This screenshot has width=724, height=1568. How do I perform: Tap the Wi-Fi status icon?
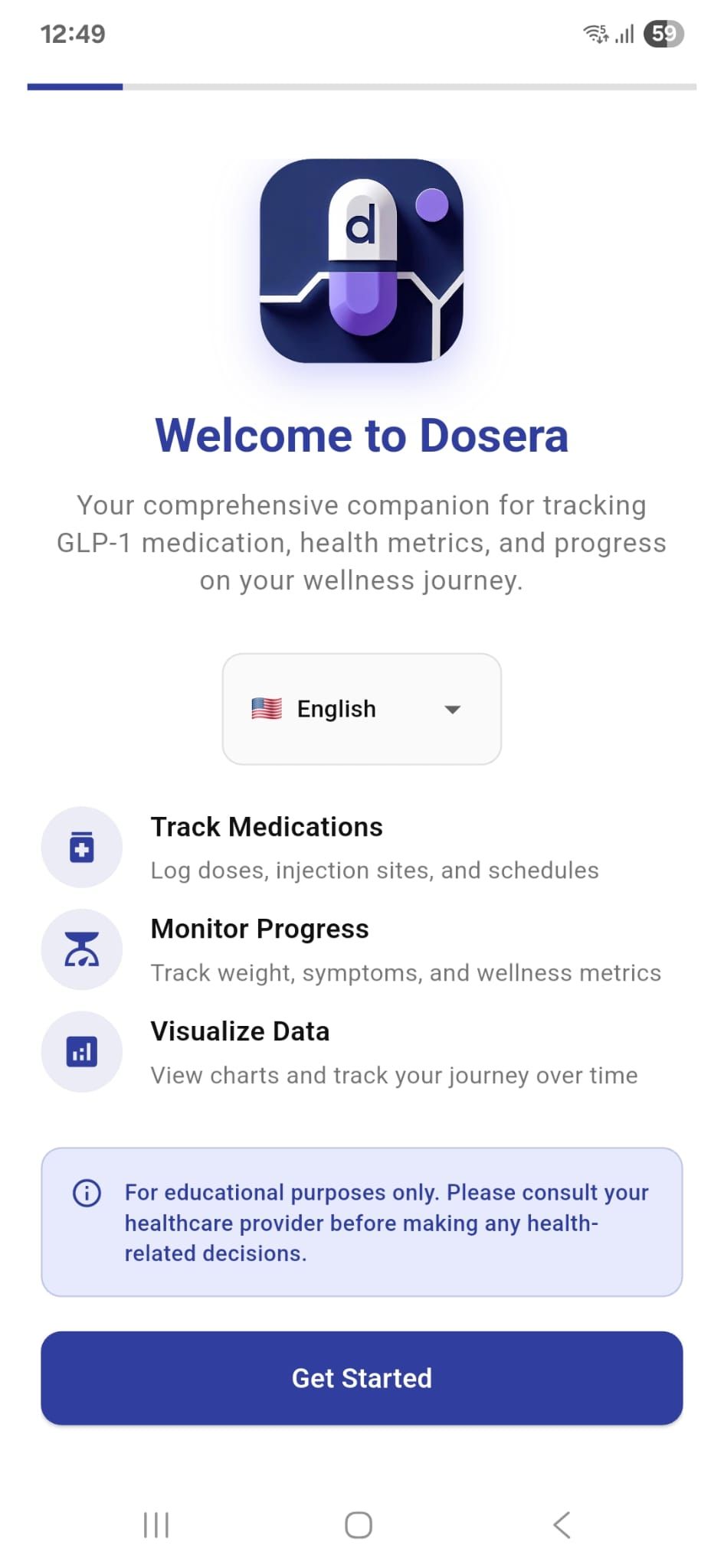pyautogui.click(x=597, y=34)
